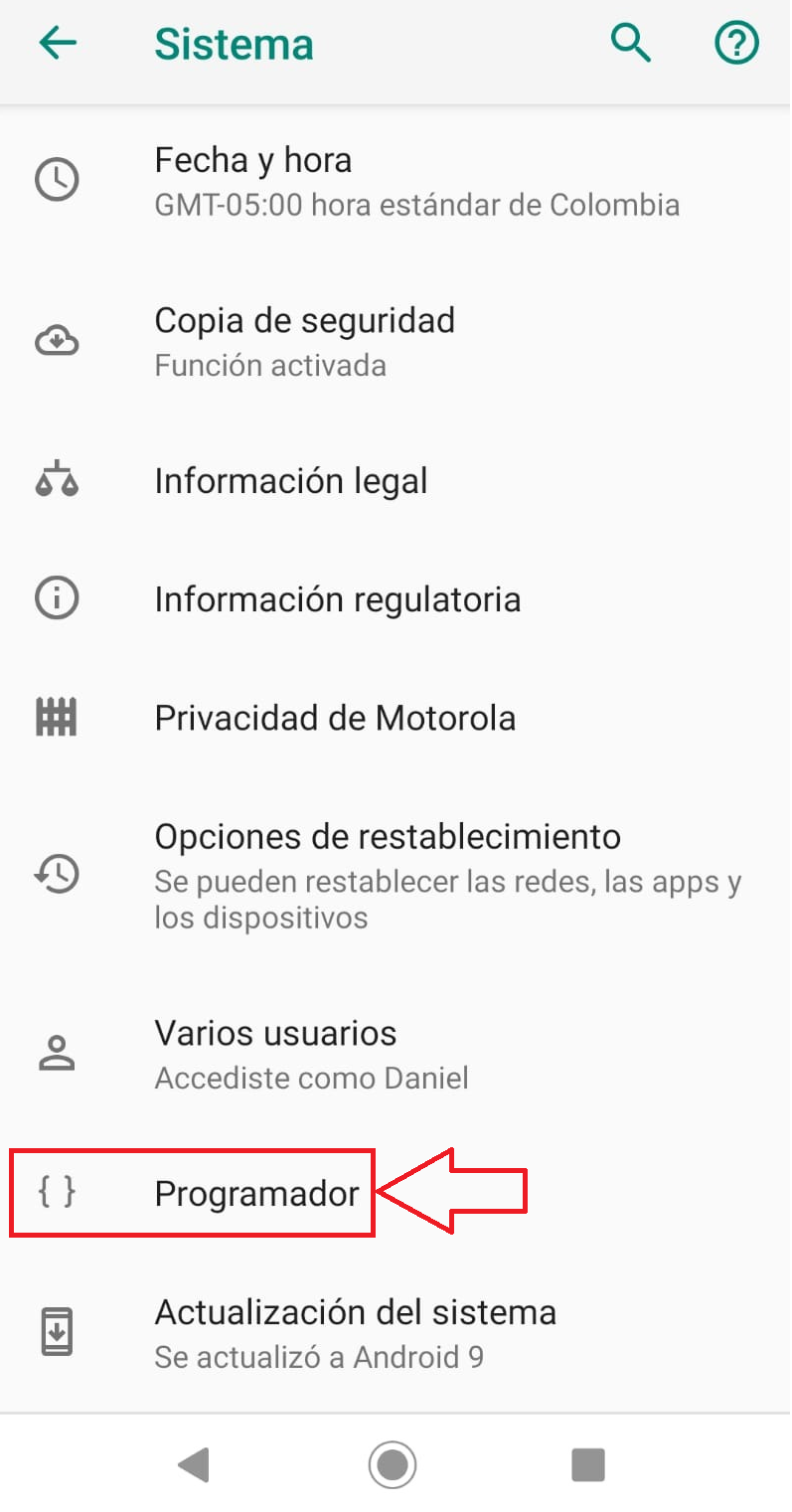Open Actualización del sistema
792x1512 pixels.
pyautogui.click(x=396, y=1333)
